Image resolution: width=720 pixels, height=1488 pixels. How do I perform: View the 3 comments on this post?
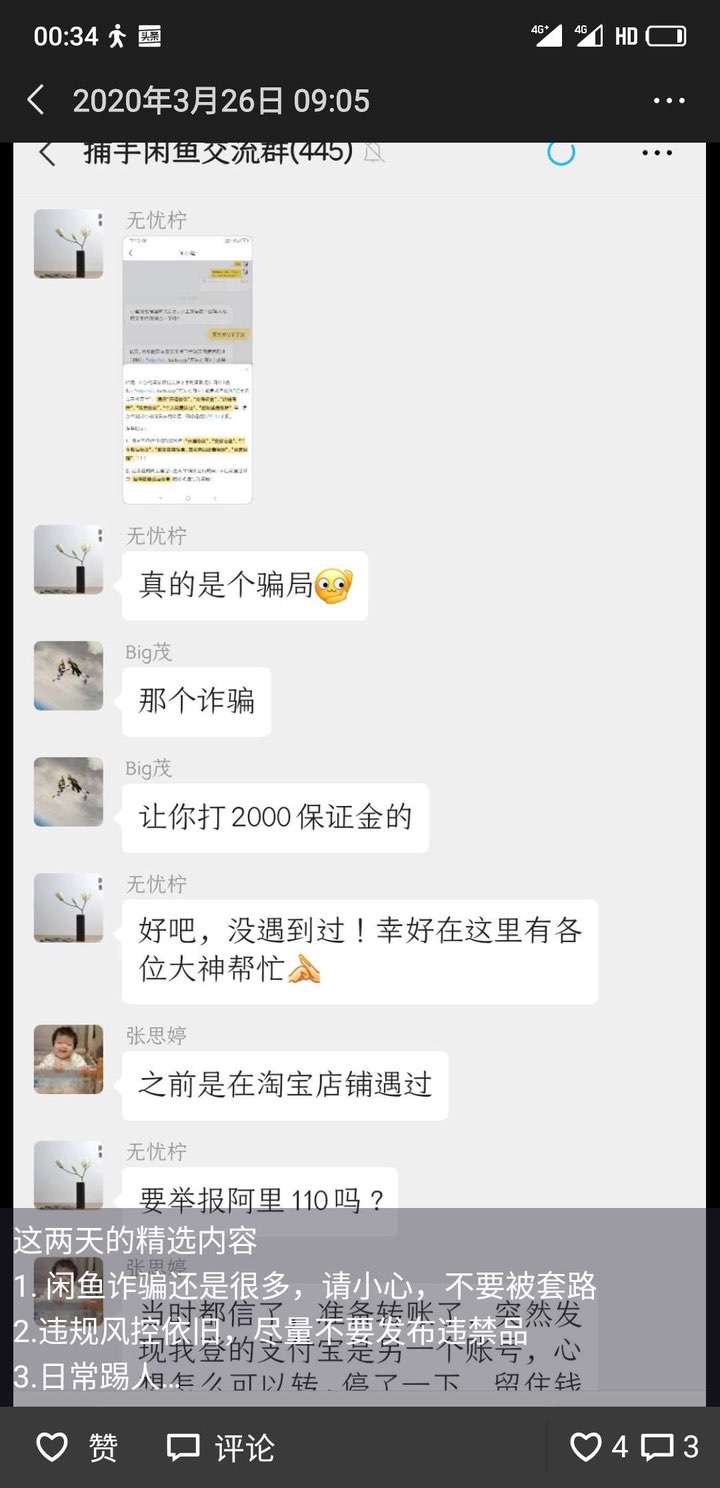[670, 1447]
